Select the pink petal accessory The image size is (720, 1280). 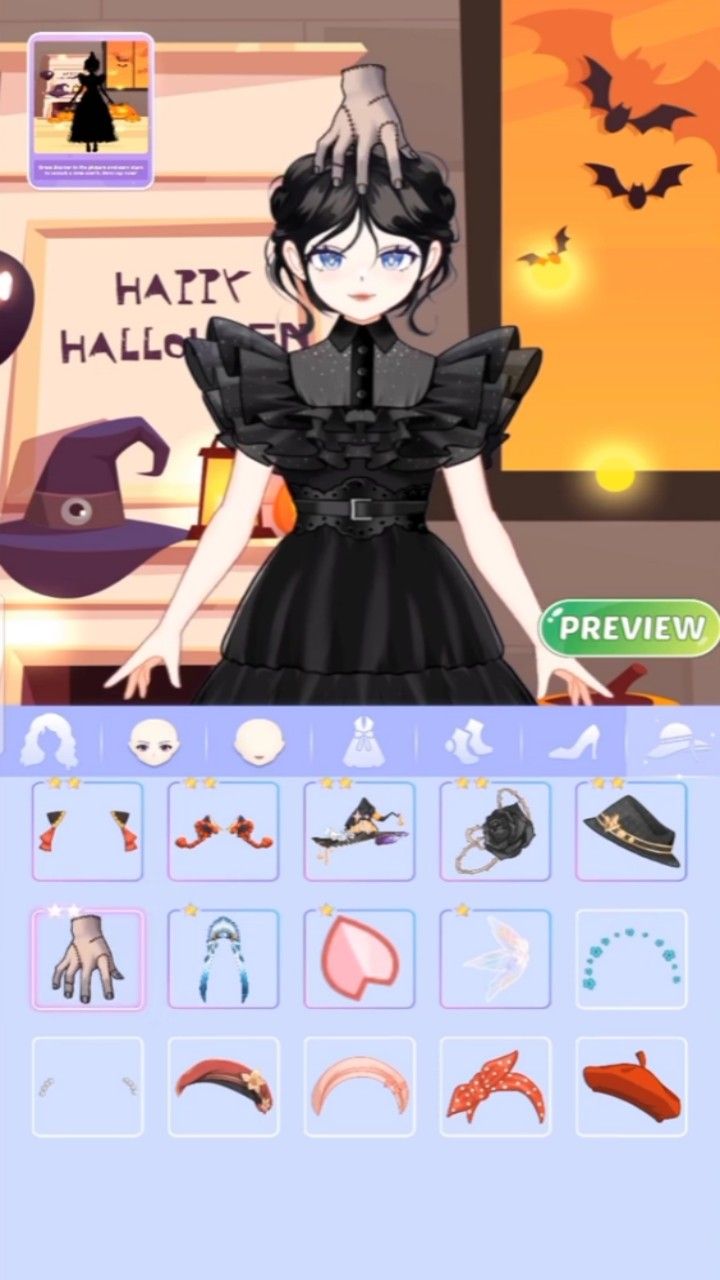click(x=359, y=959)
